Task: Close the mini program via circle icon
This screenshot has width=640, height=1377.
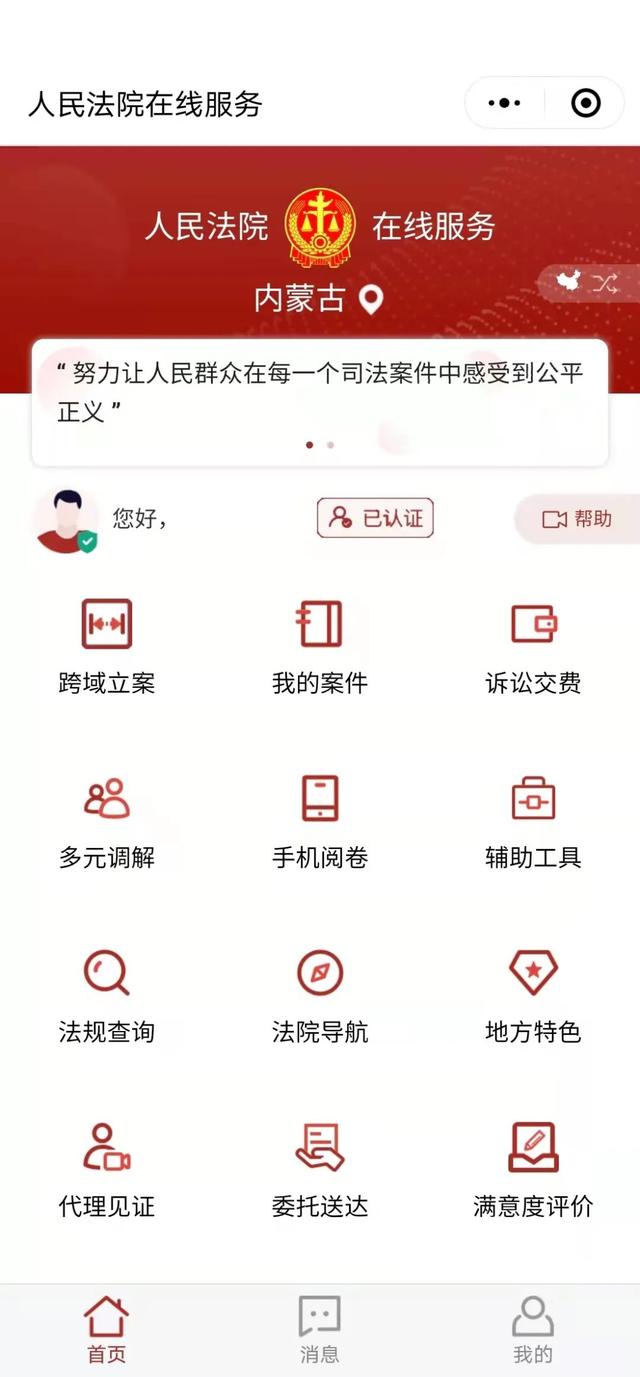Action: tap(585, 103)
